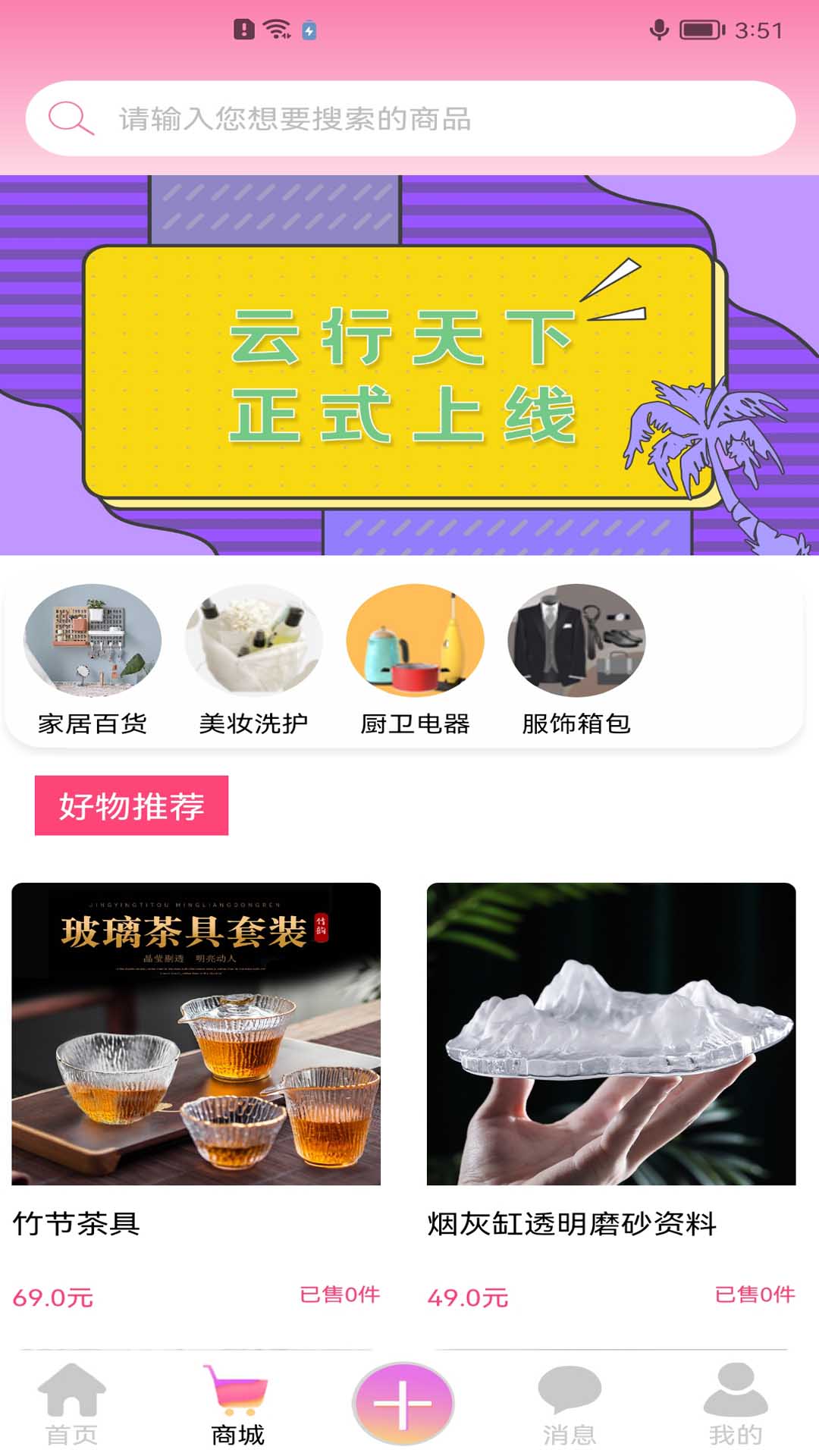The image size is (819, 1456).
Task: Tap the microphone status bar icon
Action: (x=659, y=29)
